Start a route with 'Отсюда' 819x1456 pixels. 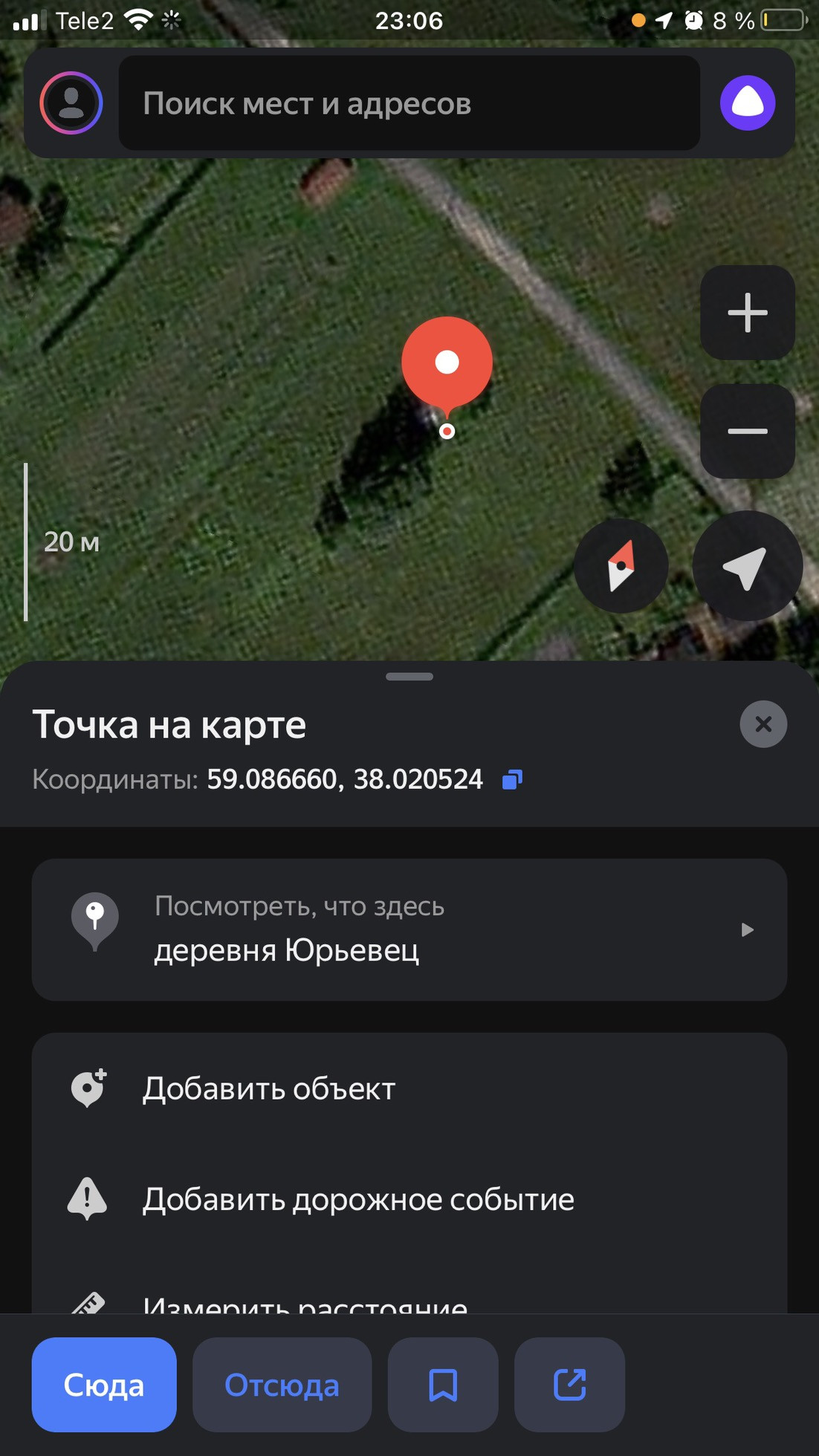point(282,1385)
